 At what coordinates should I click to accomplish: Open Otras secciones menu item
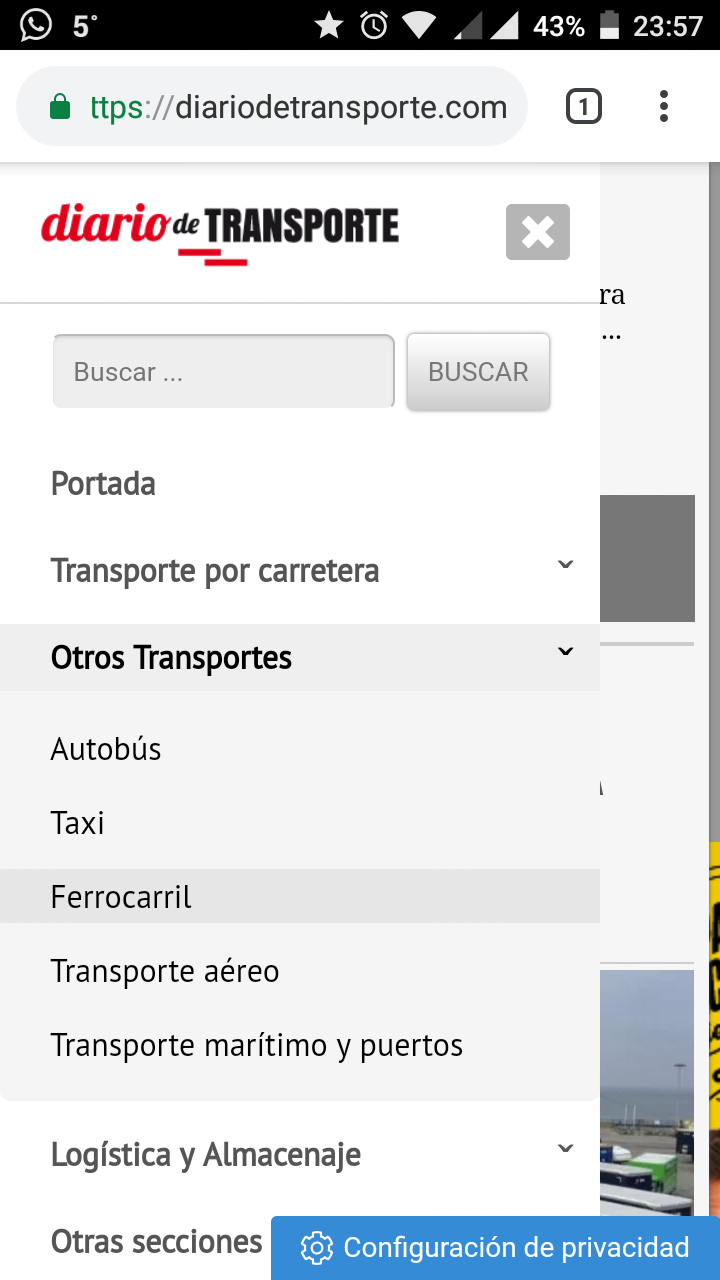(157, 1242)
